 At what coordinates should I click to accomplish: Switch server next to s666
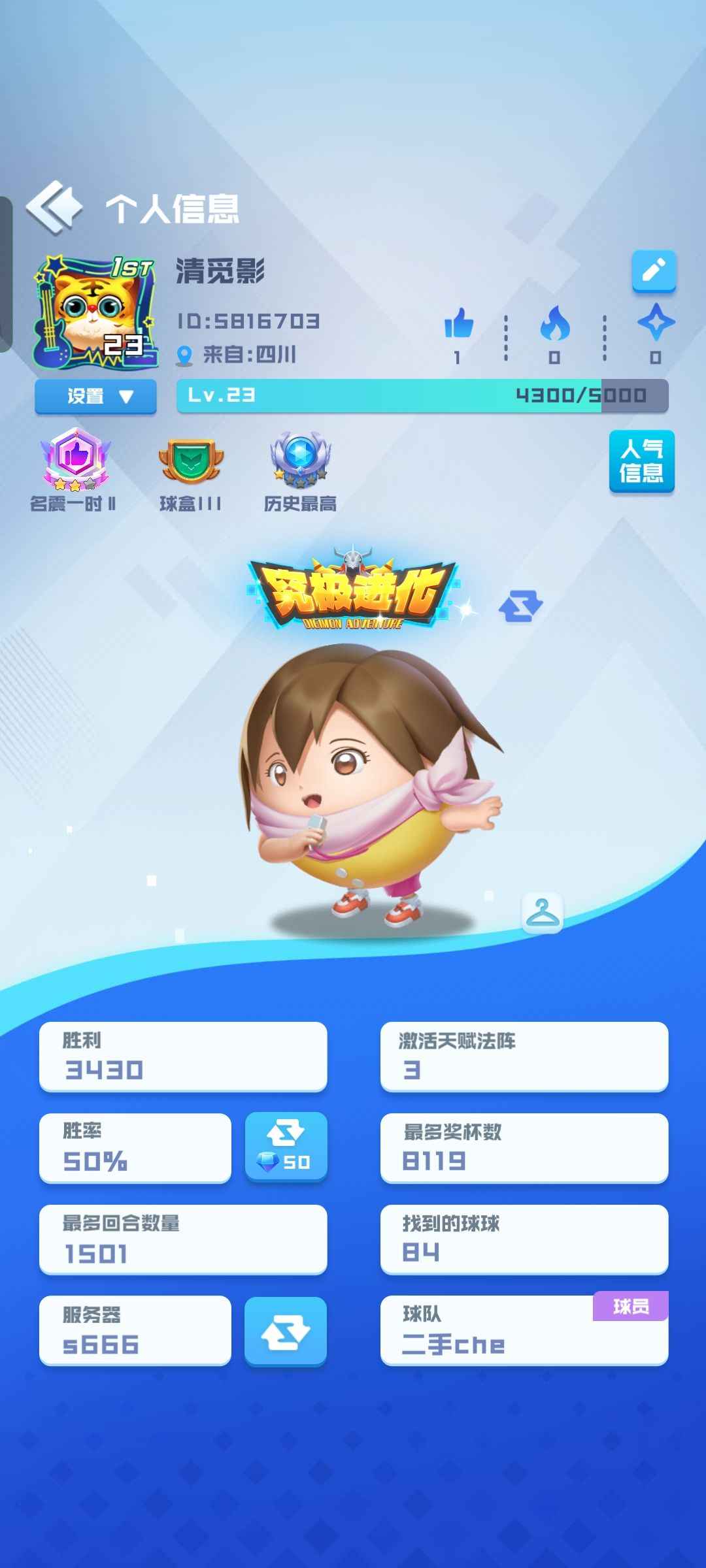click(286, 1330)
